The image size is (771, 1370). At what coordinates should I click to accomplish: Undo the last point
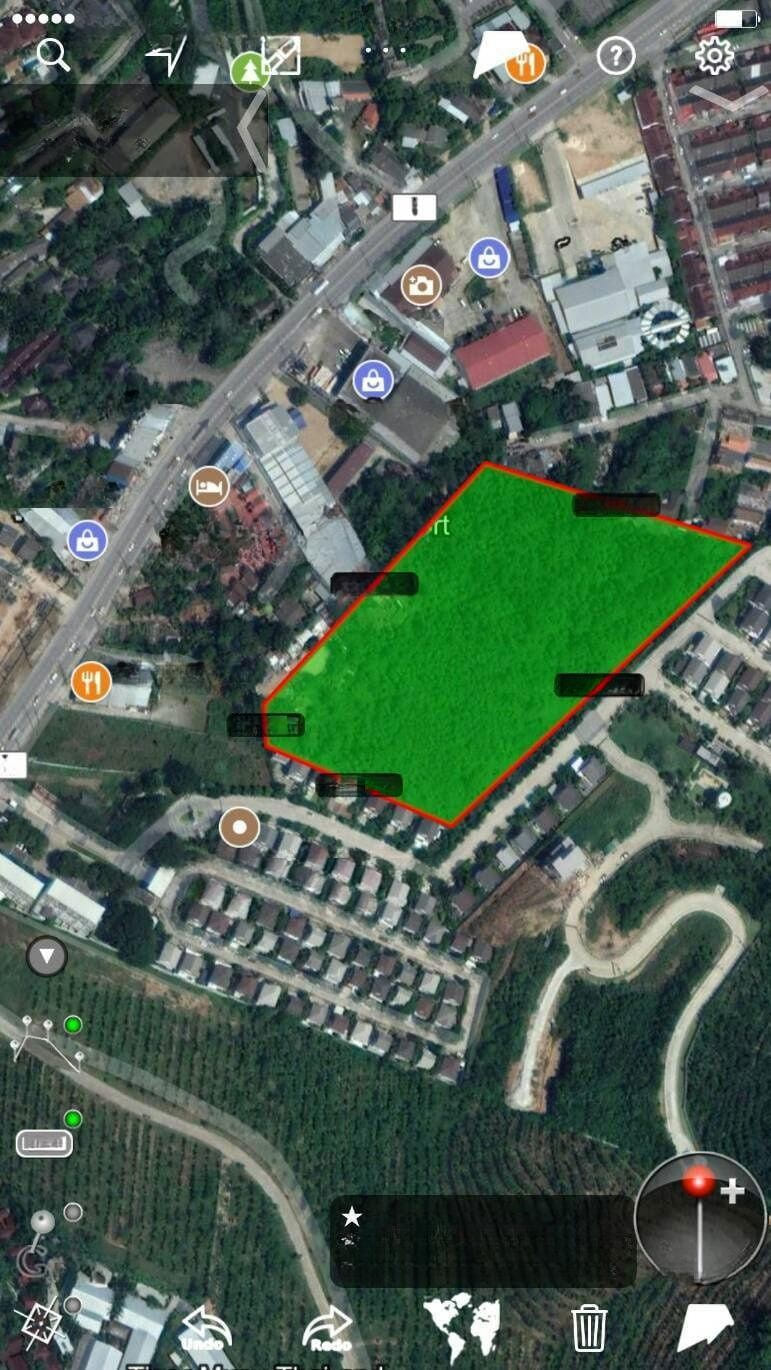click(x=206, y=1327)
